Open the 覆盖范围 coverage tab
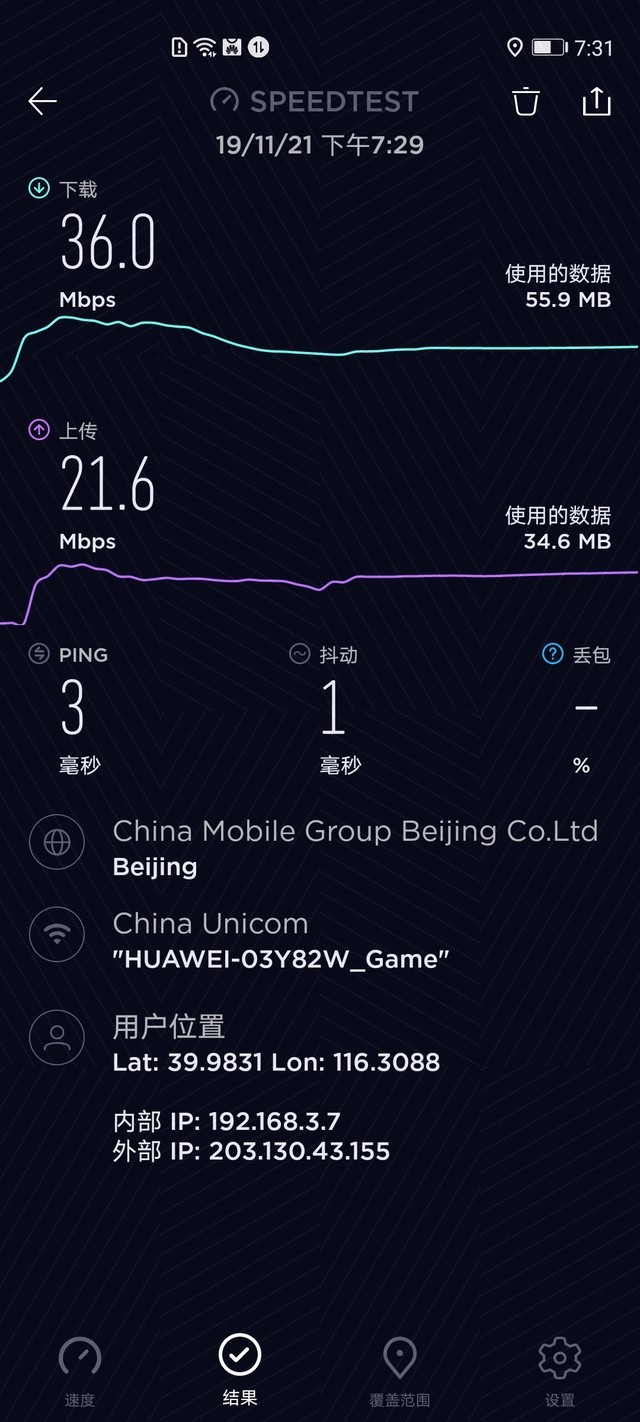 pyautogui.click(x=400, y=1371)
